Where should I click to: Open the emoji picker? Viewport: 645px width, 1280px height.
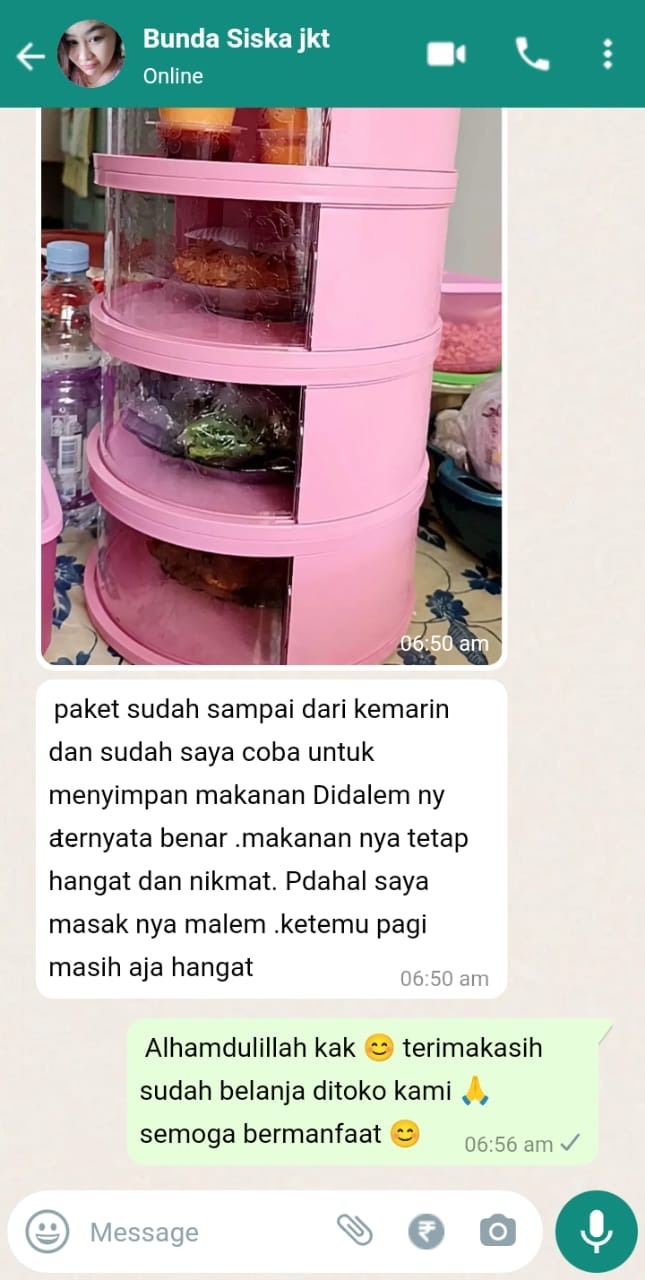[47, 1231]
